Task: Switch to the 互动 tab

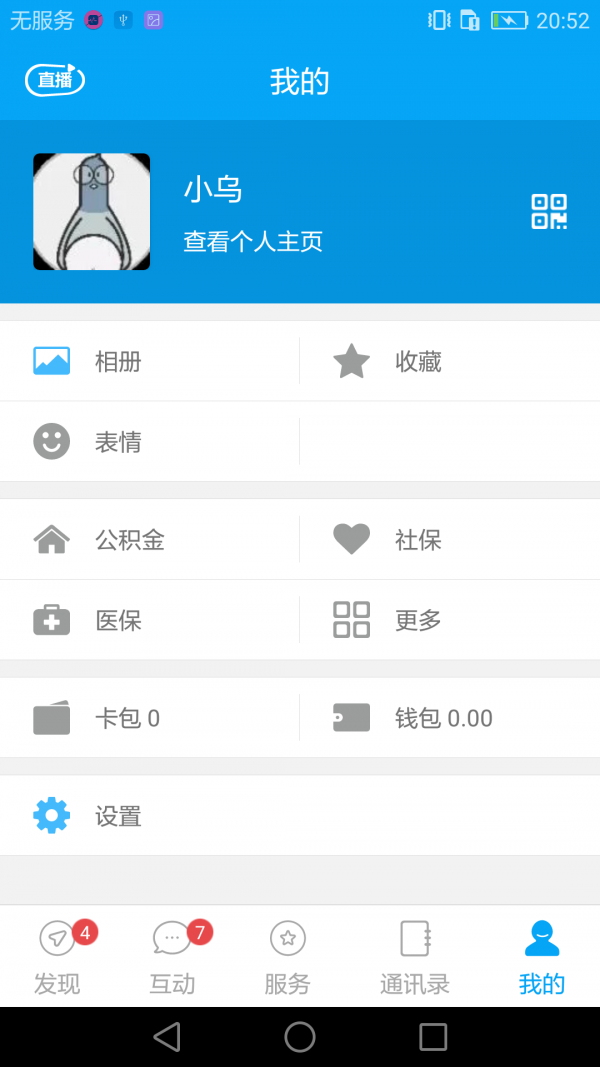Action: [x=172, y=958]
